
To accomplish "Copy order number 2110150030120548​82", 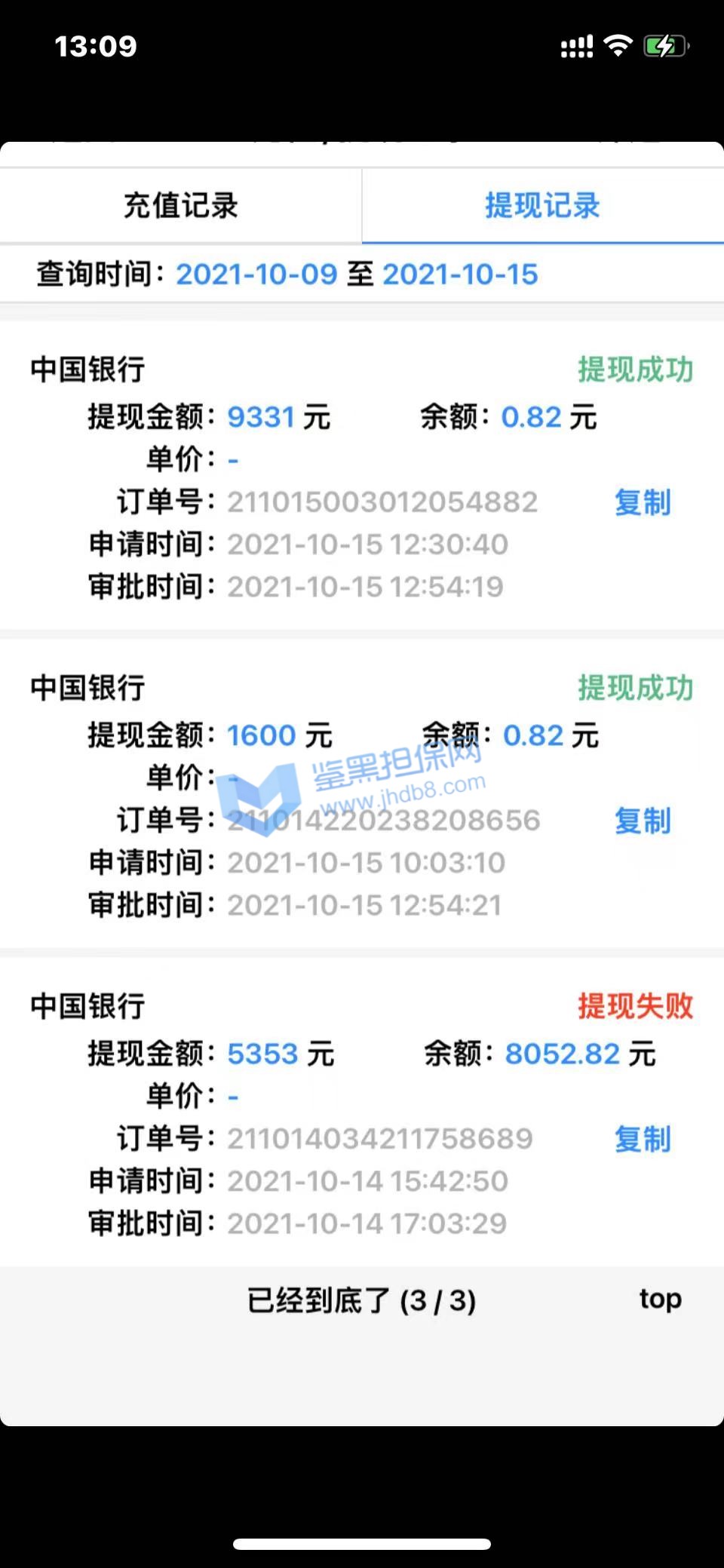I will pos(643,502).
